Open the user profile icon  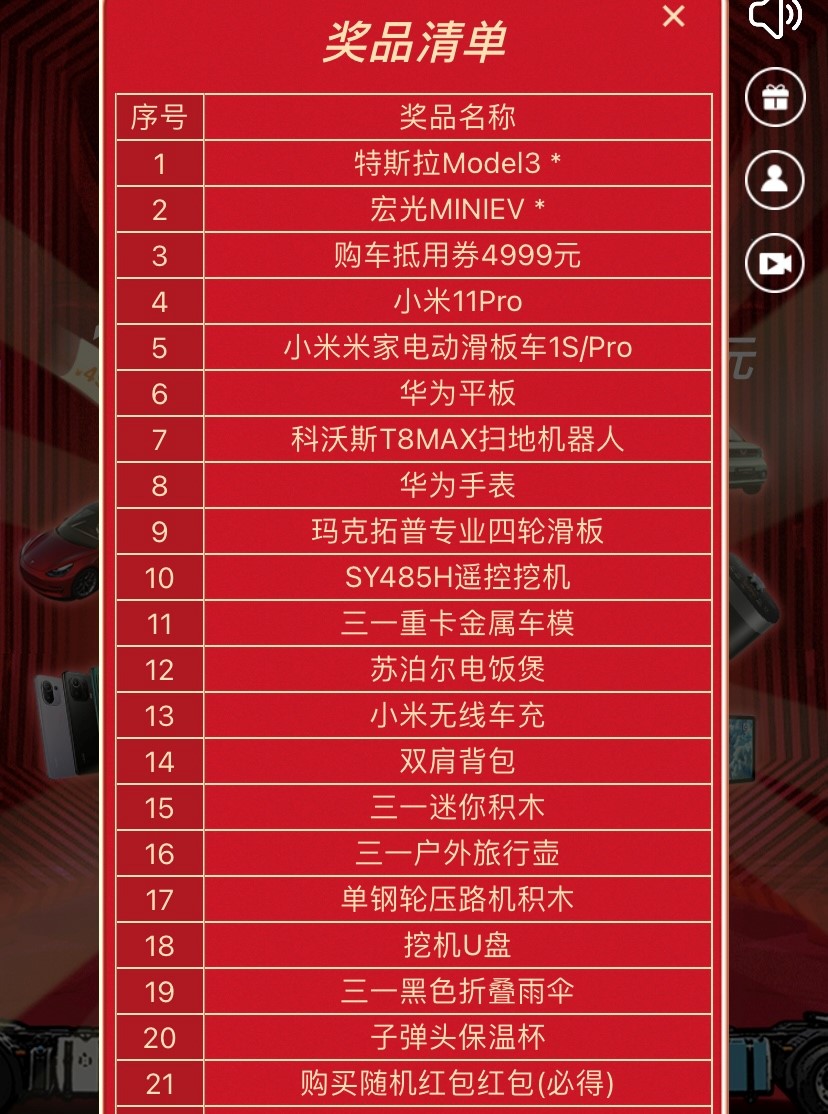pos(775,179)
